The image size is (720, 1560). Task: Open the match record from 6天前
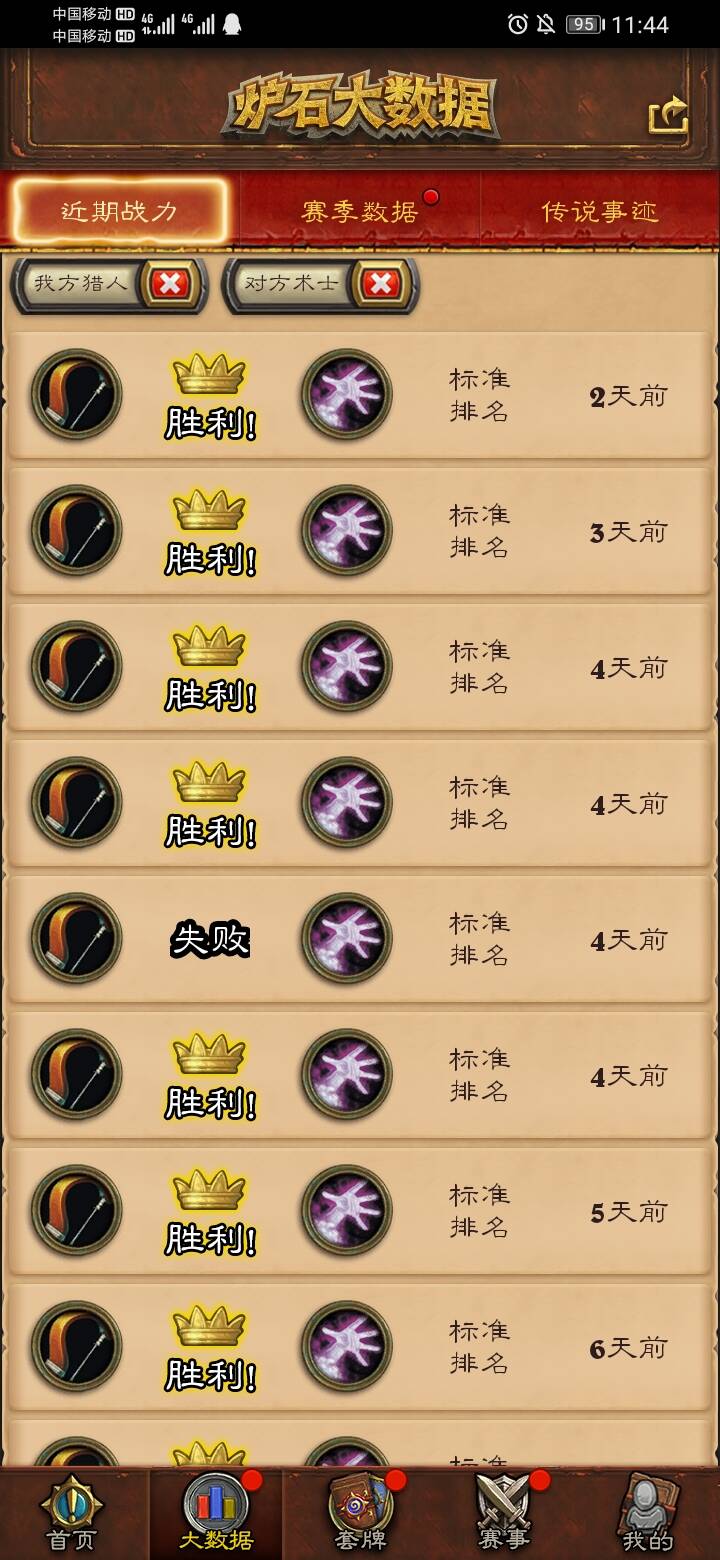360,1348
